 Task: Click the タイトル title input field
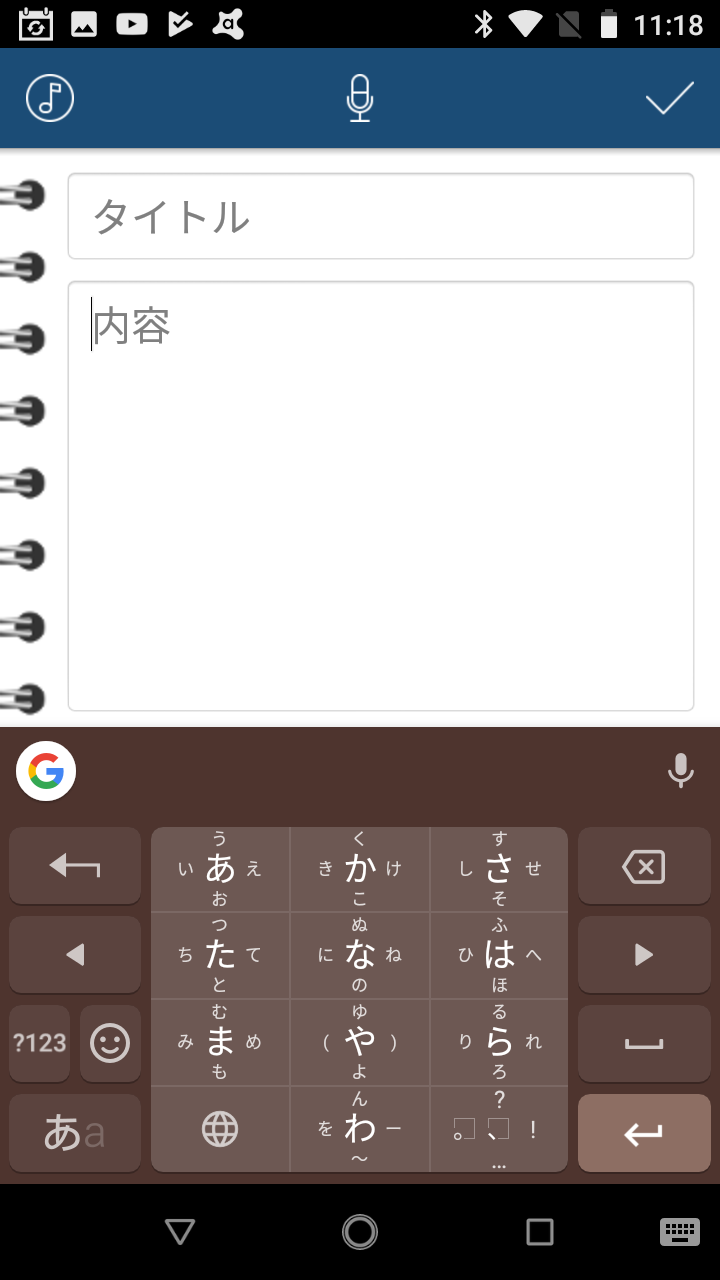click(380, 215)
